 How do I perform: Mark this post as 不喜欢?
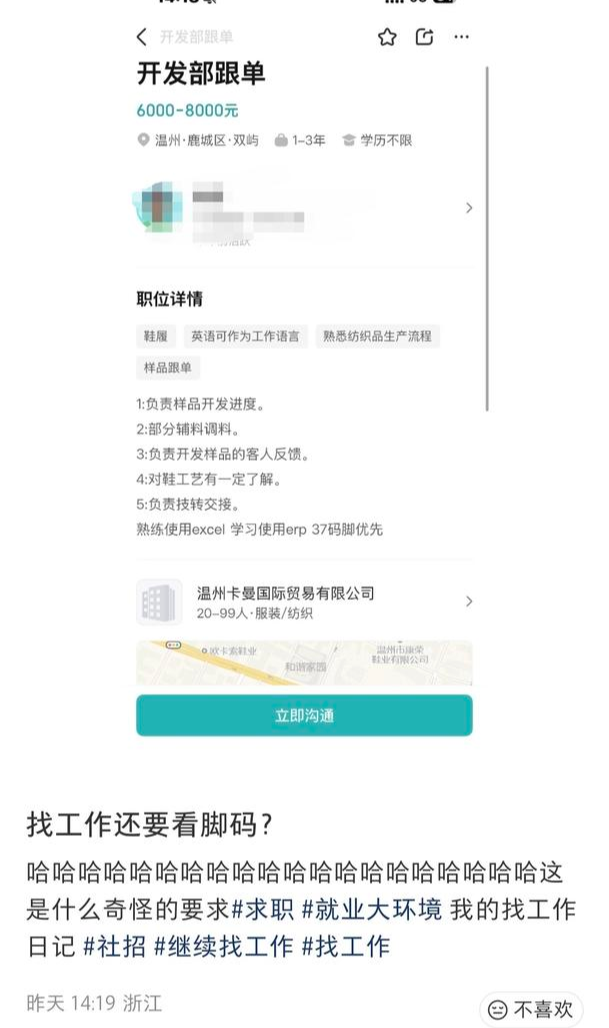click(532, 1008)
